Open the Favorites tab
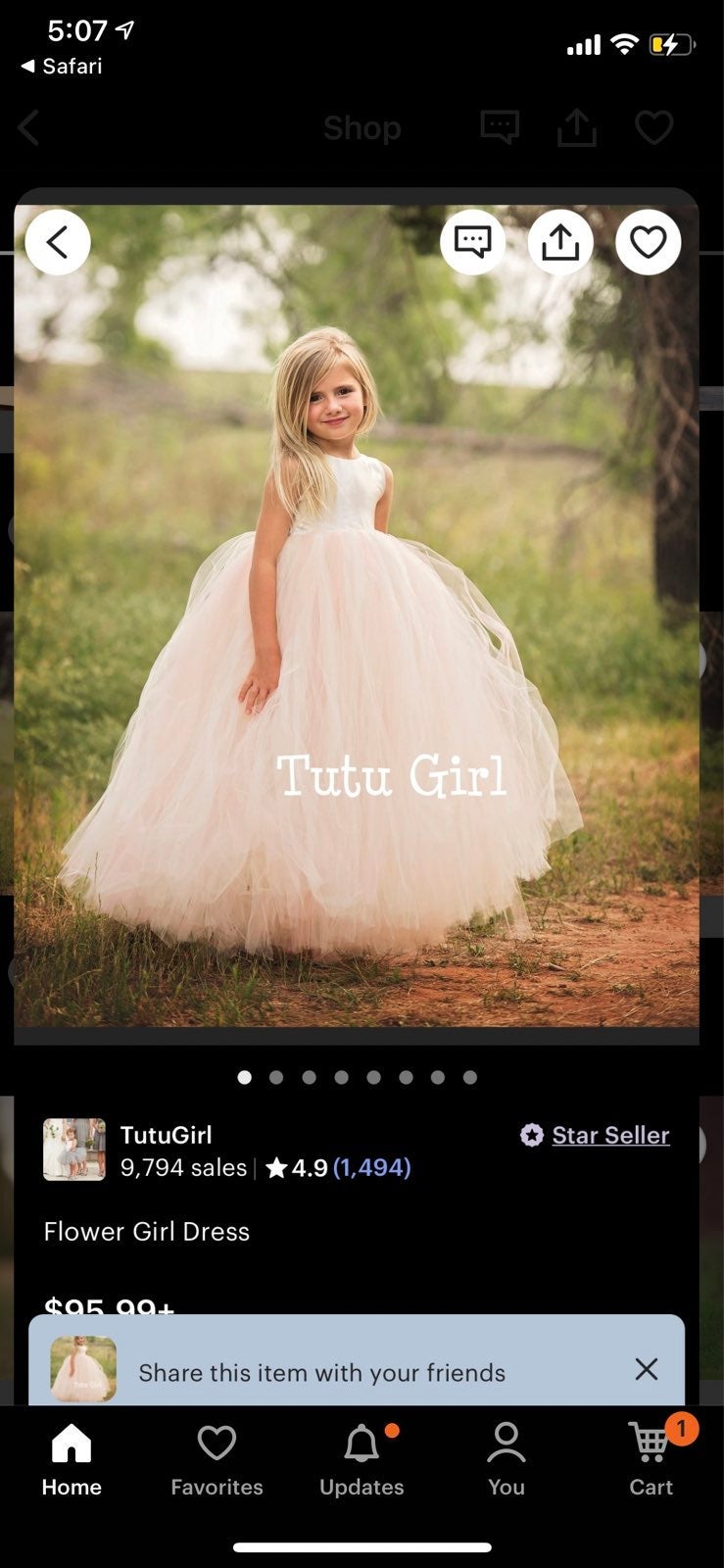Viewport: 724px width, 1568px height. tap(217, 1460)
